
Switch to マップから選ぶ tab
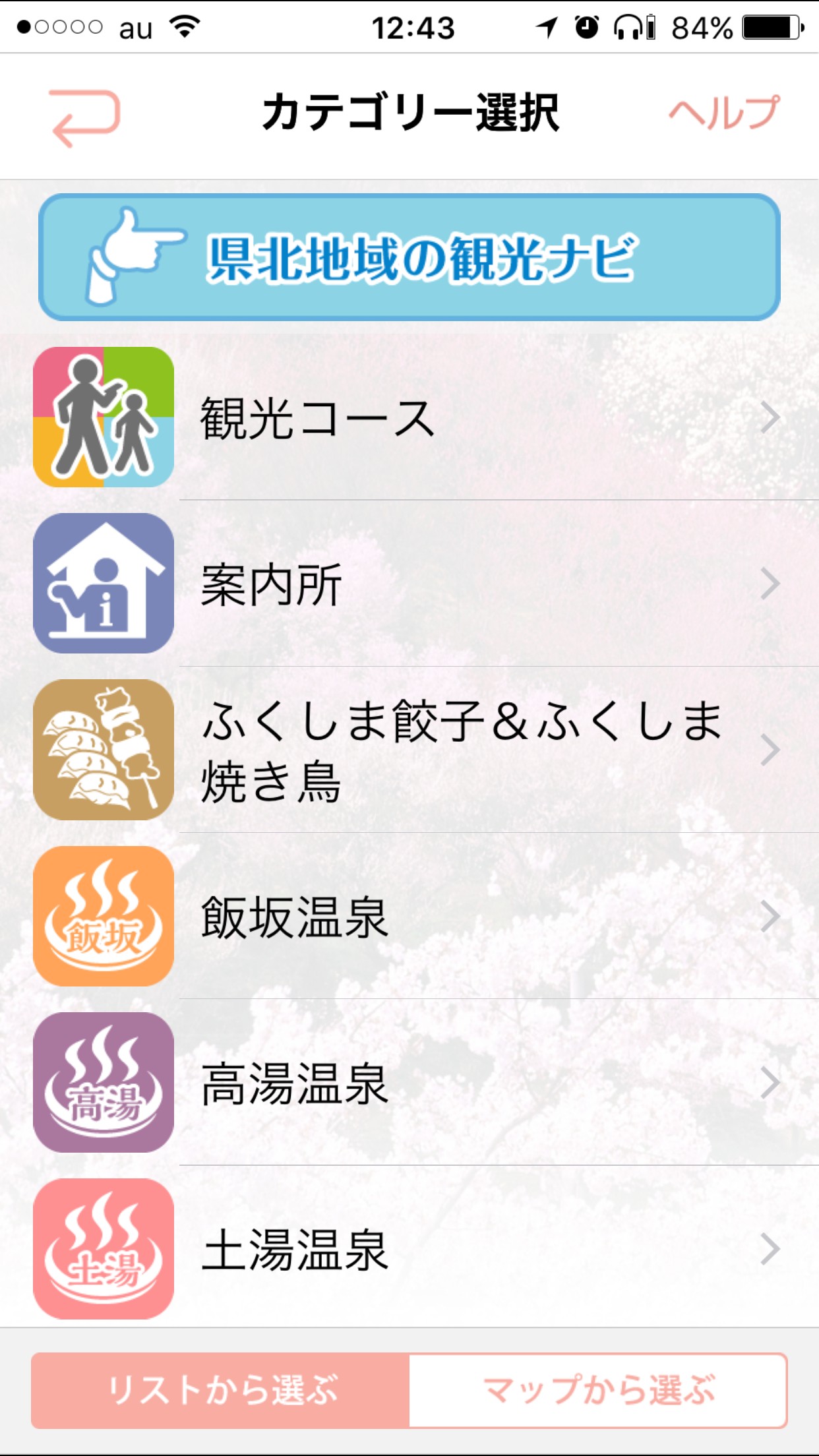(597, 1390)
